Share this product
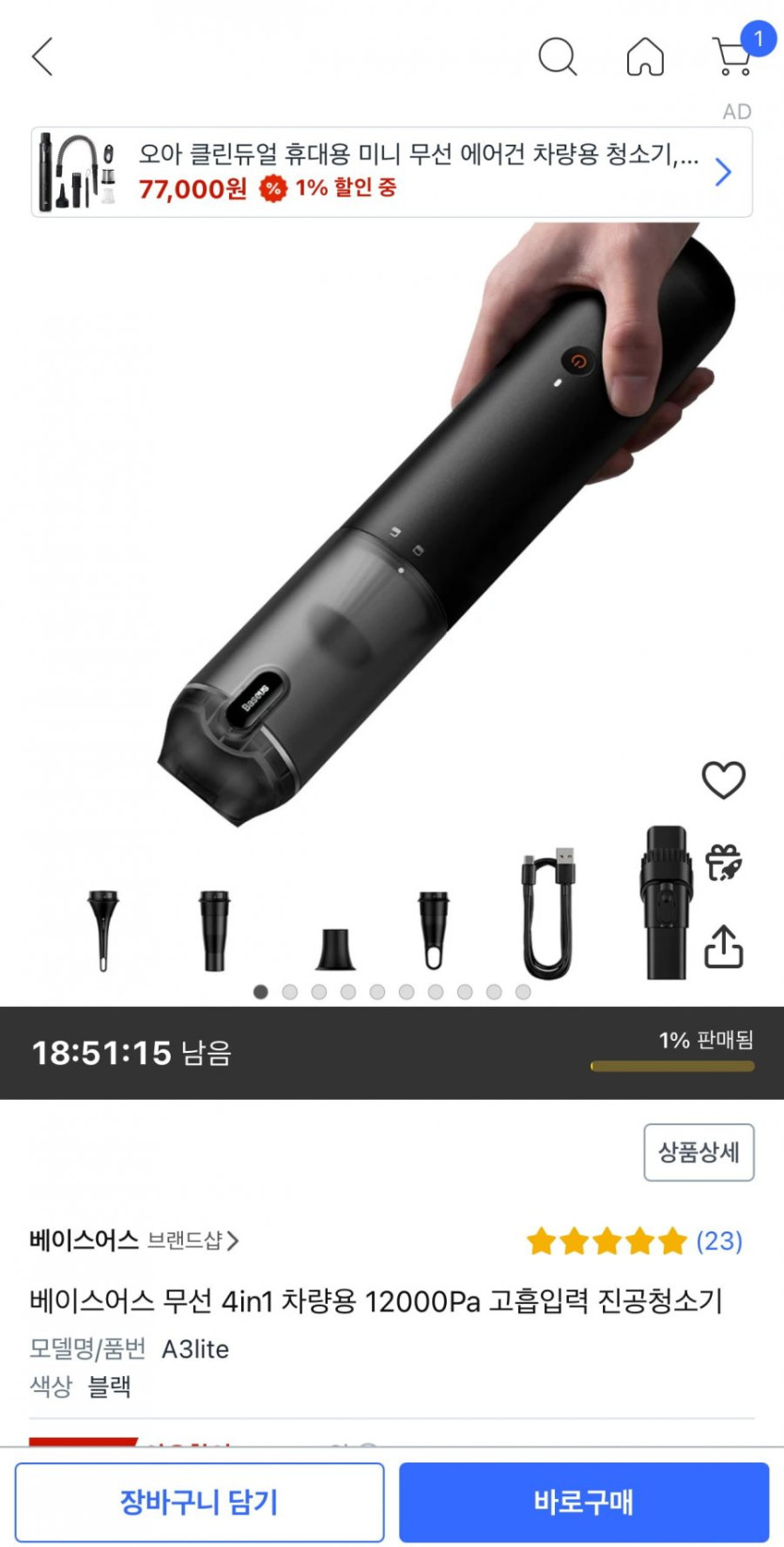784x1547 pixels. coord(723,947)
